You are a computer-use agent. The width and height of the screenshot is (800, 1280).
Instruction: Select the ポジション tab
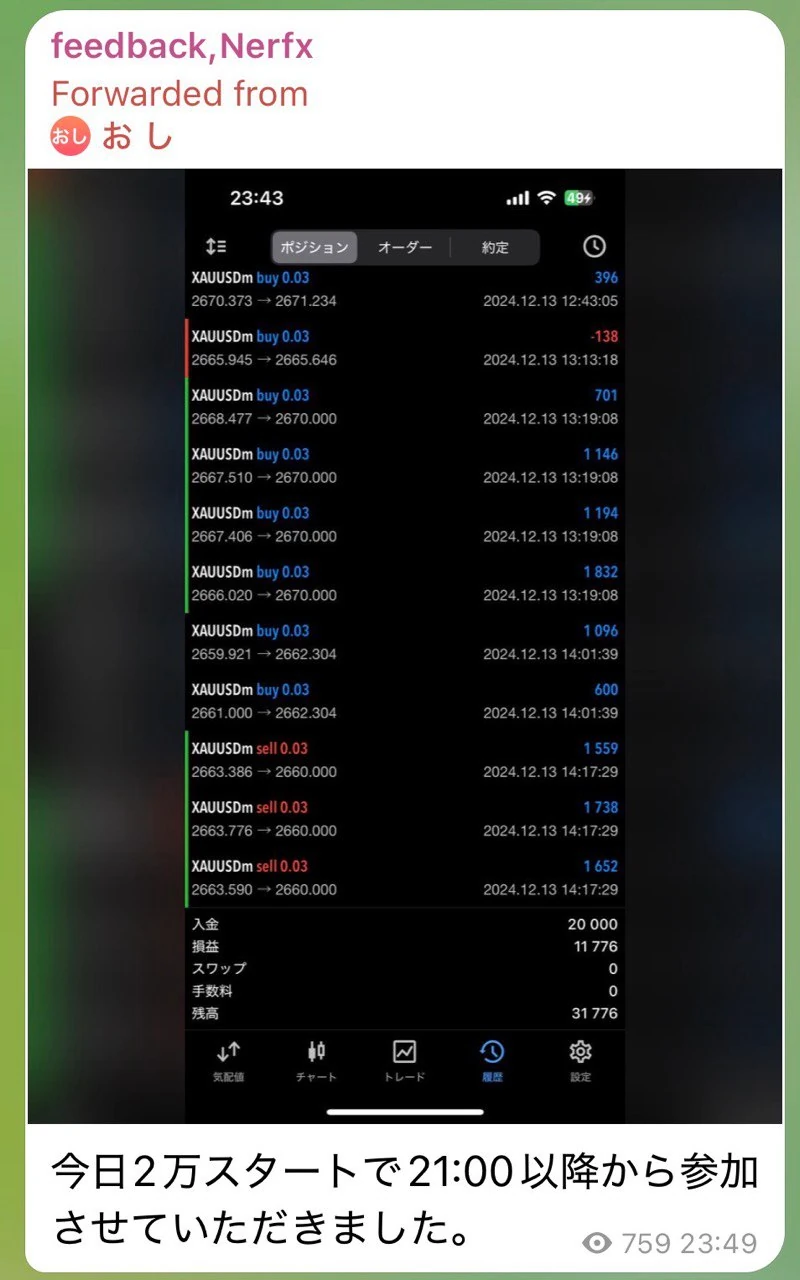tap(313, 247)
